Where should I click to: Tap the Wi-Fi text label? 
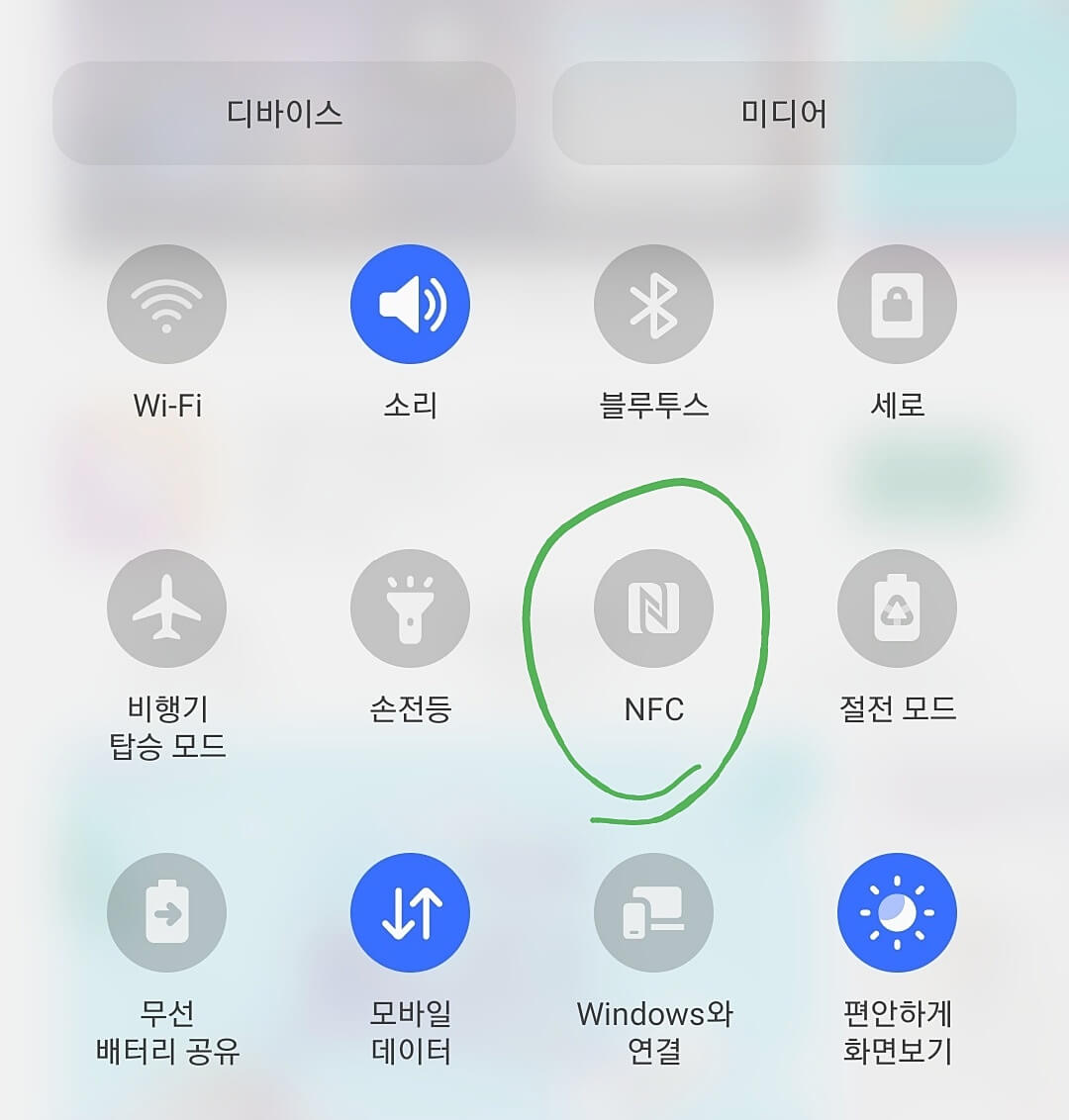click(x=166, y=404)
